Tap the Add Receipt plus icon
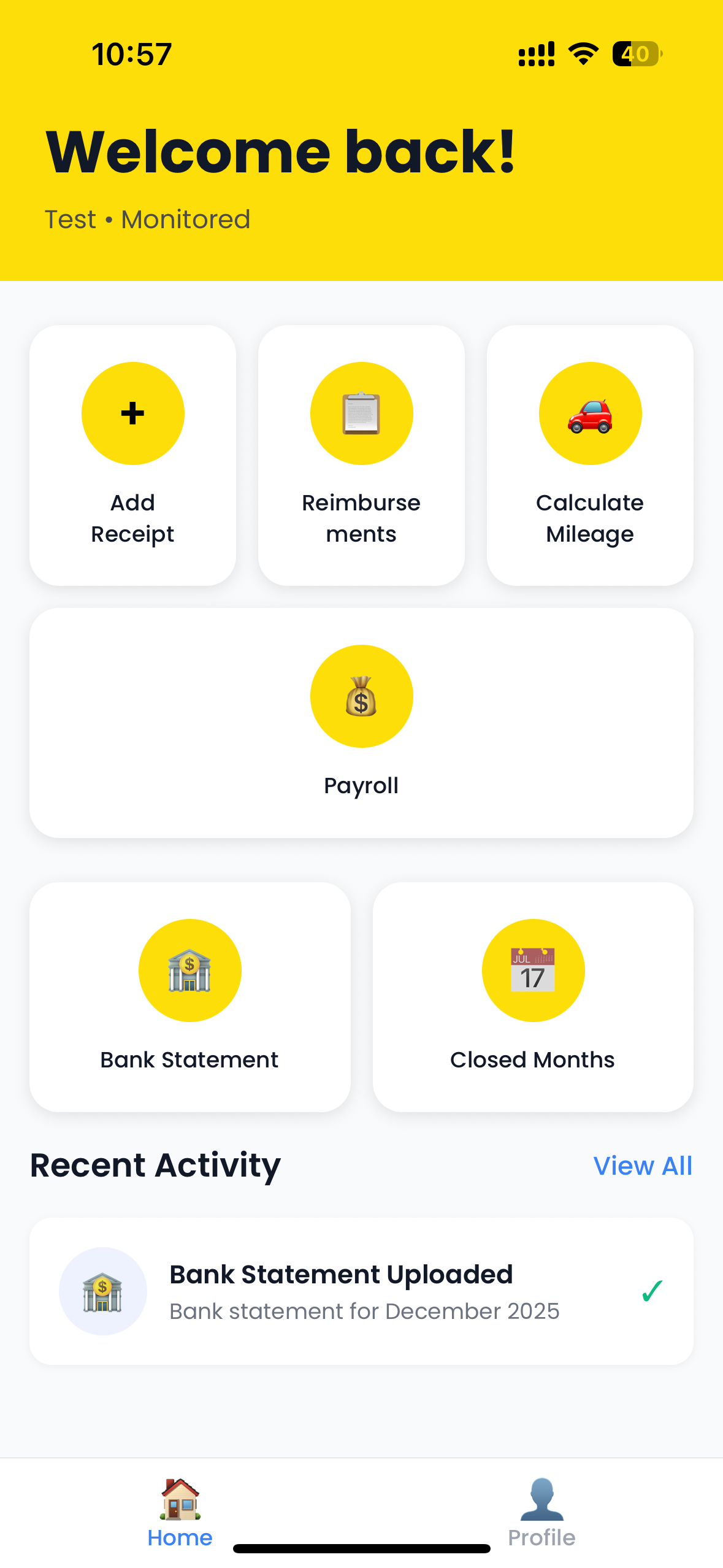 (132, 413)
